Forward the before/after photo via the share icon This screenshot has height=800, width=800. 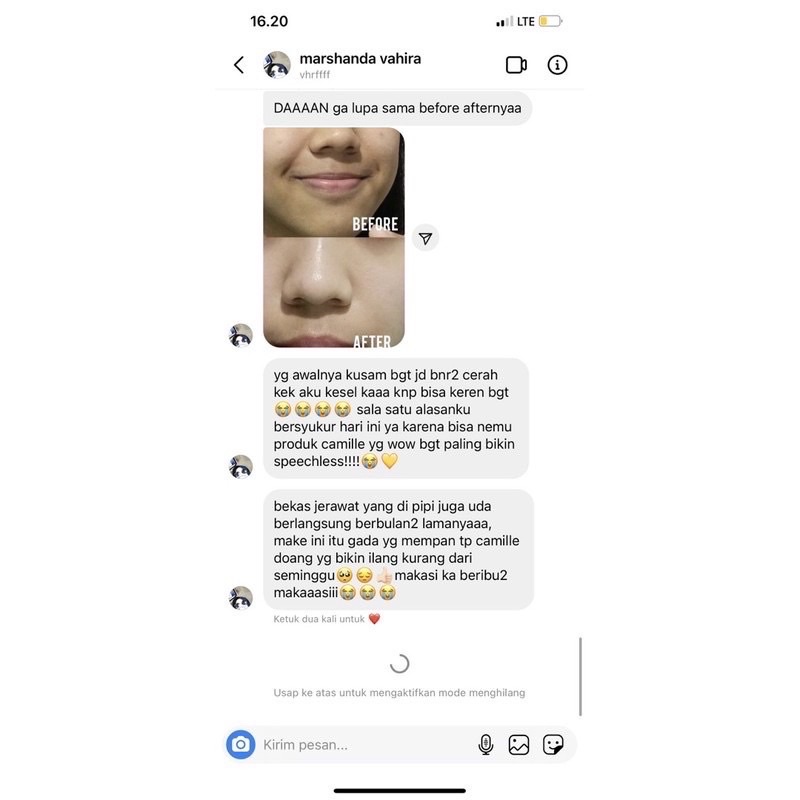(x=425, y=238)
